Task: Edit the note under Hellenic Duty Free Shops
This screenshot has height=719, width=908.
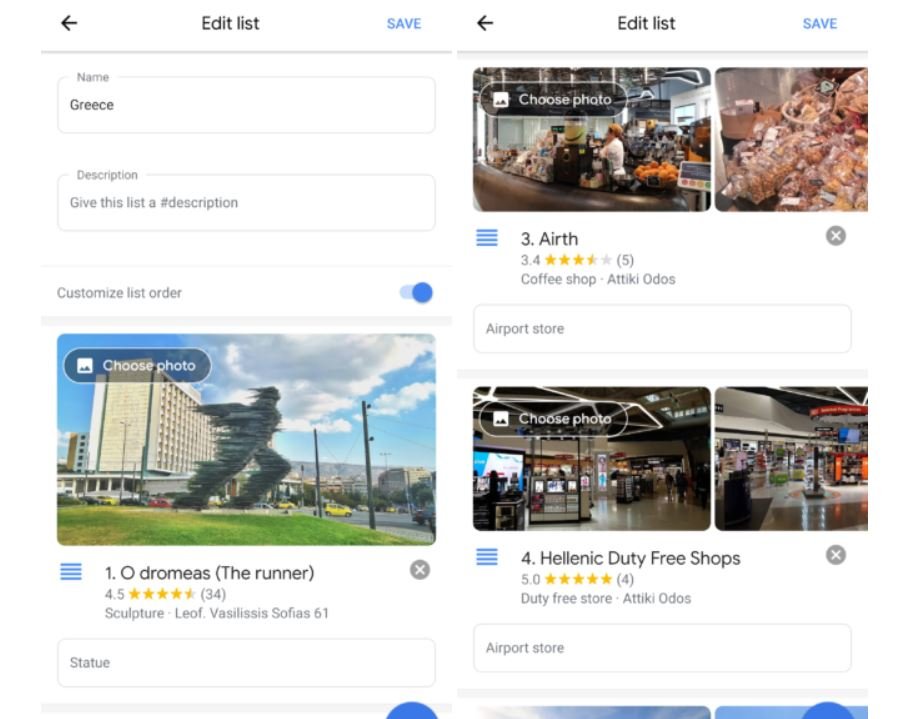Action: point(661,647)
